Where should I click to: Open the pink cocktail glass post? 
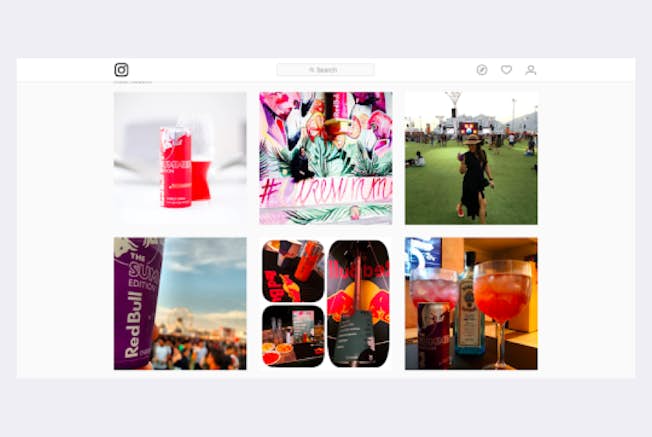[471, 303]
